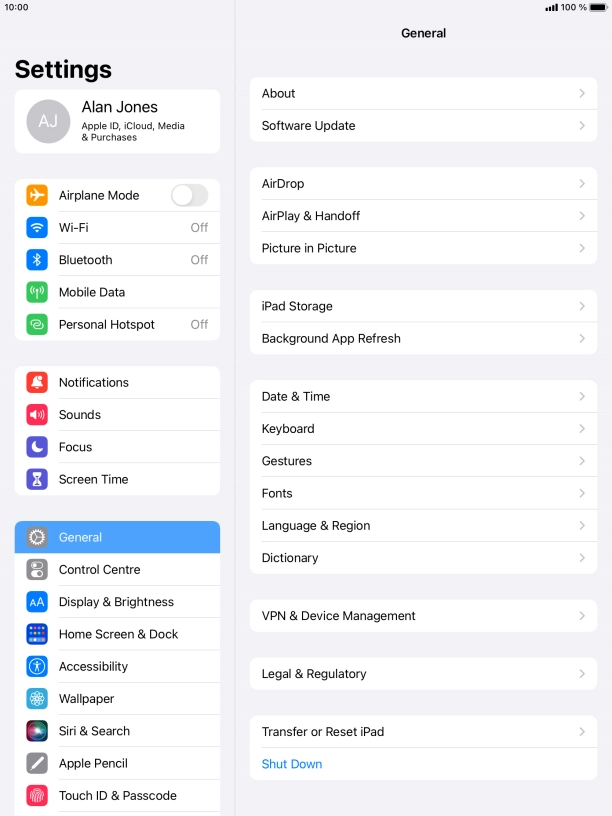612x816 pixels.
Task: Open Display & Brightness settings
Action: pos(117,602)
